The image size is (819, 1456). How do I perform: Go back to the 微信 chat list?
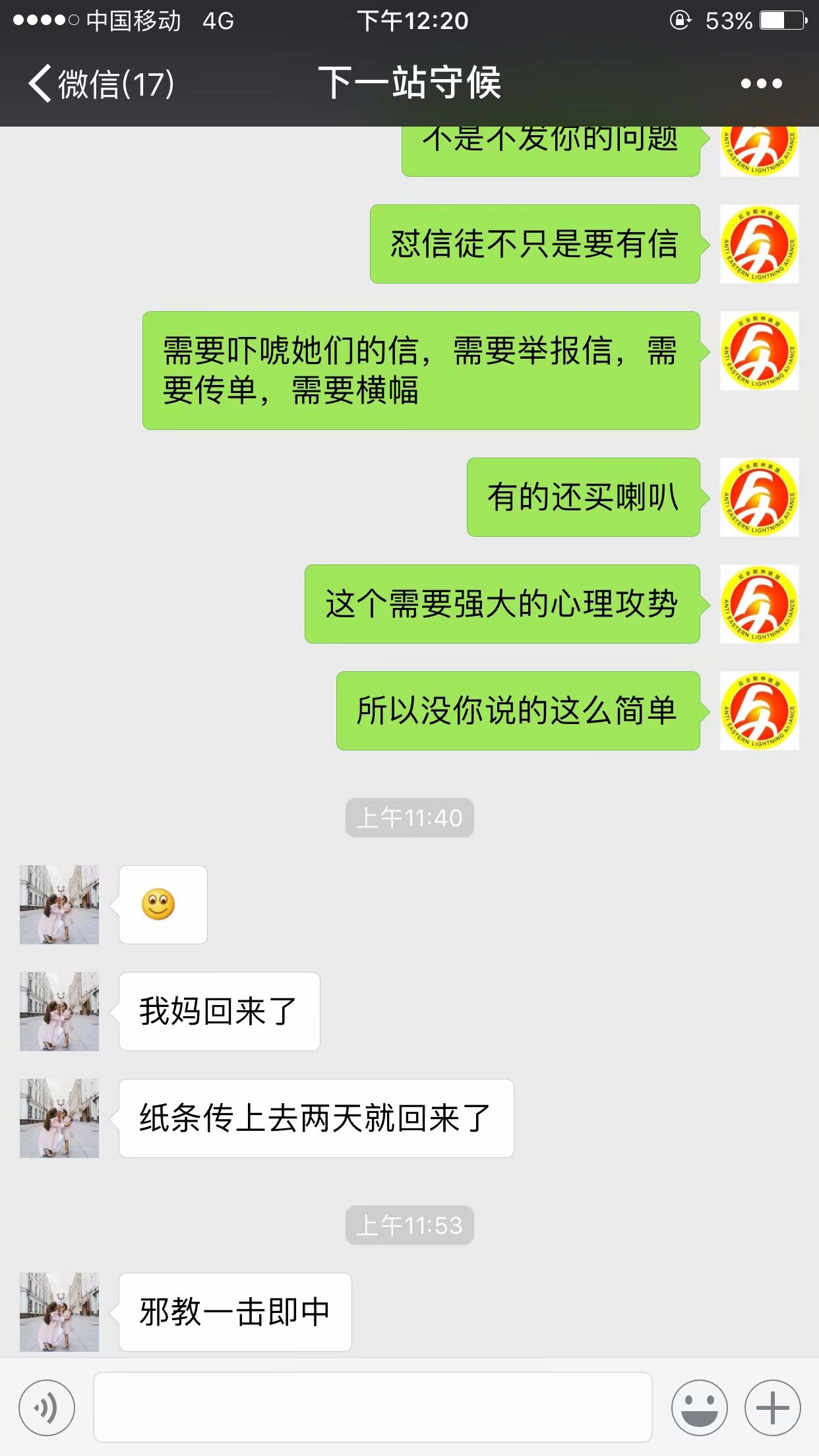click(100, 84)
